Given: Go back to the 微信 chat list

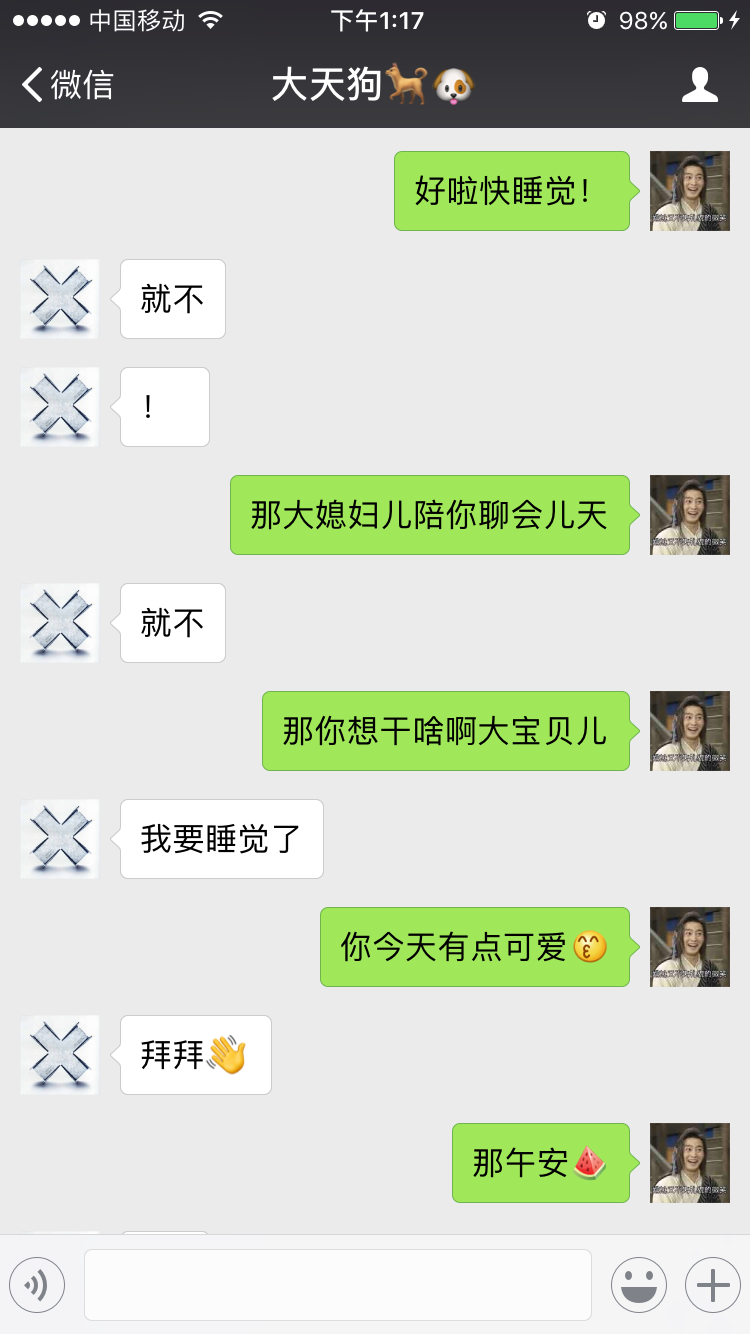Looking at the screenshot, I should (x=68, y=85).
